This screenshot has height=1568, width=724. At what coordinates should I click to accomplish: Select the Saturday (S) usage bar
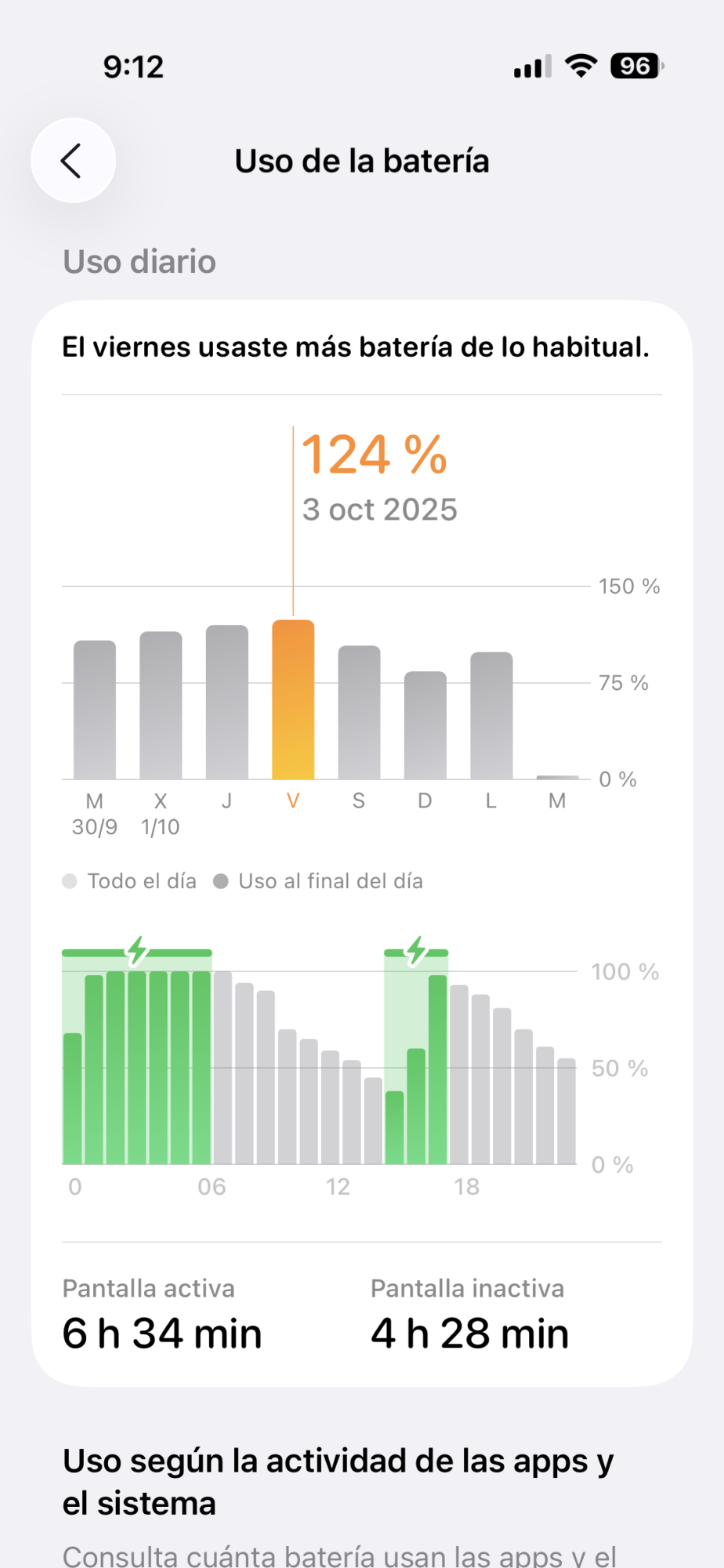pos(359,712)
